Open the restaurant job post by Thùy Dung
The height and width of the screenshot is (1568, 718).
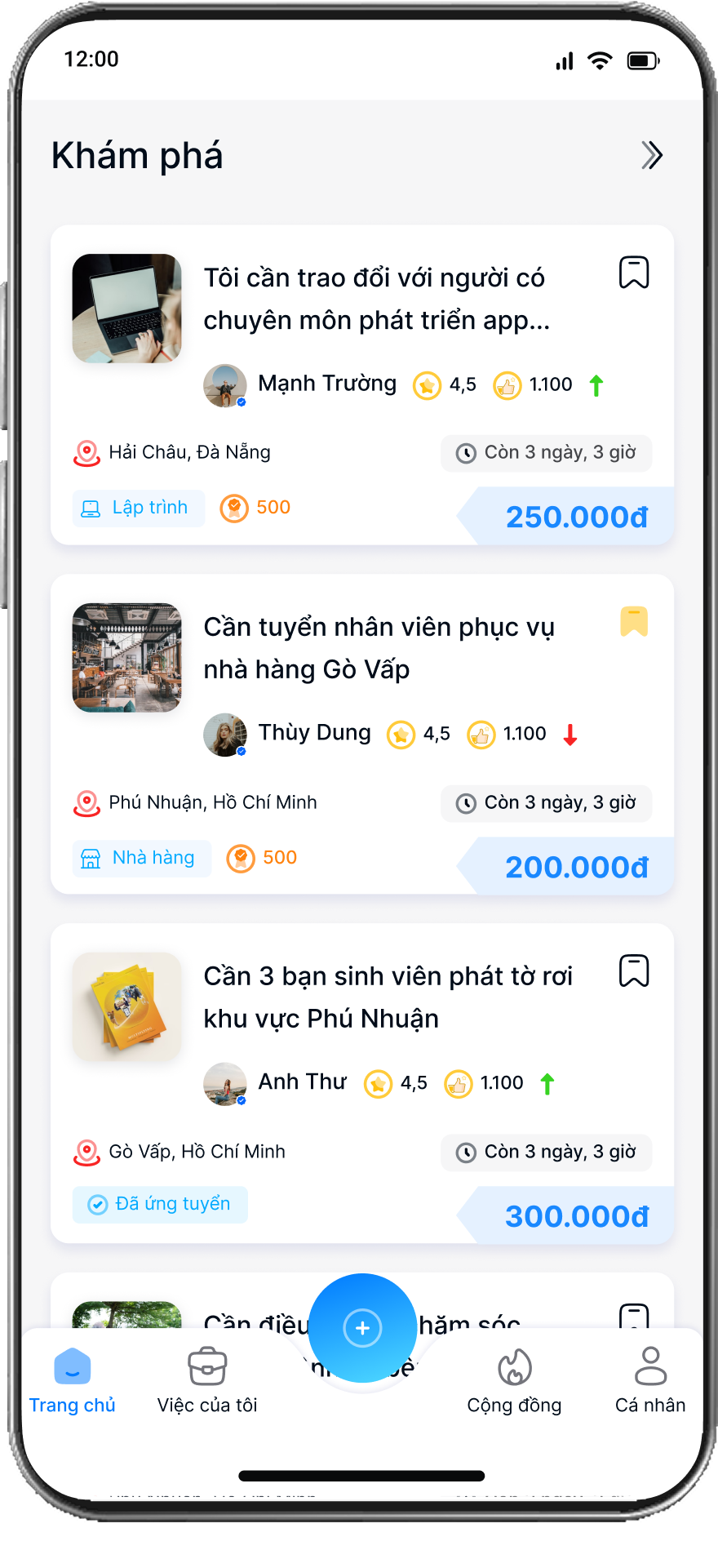[x=379, y=648]
